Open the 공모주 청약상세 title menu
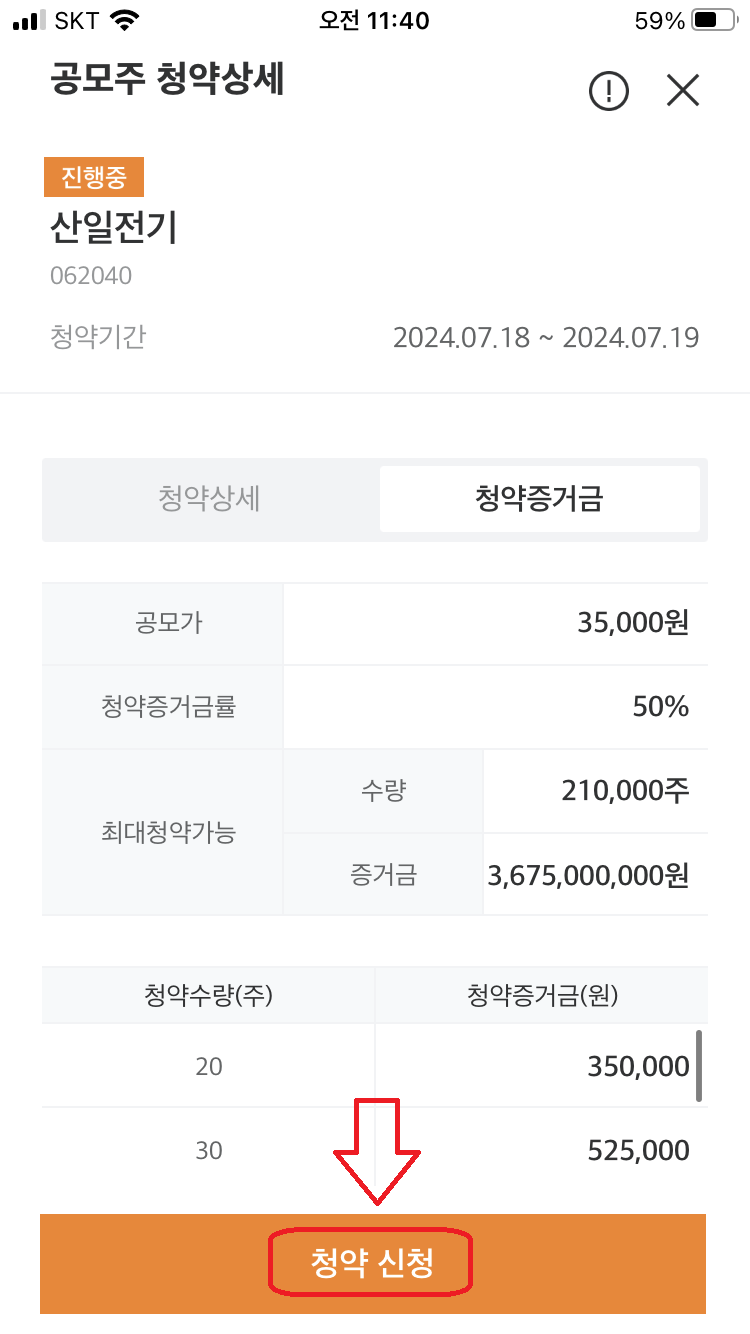This screenshot has height=1334, width=750. [163, 84]
